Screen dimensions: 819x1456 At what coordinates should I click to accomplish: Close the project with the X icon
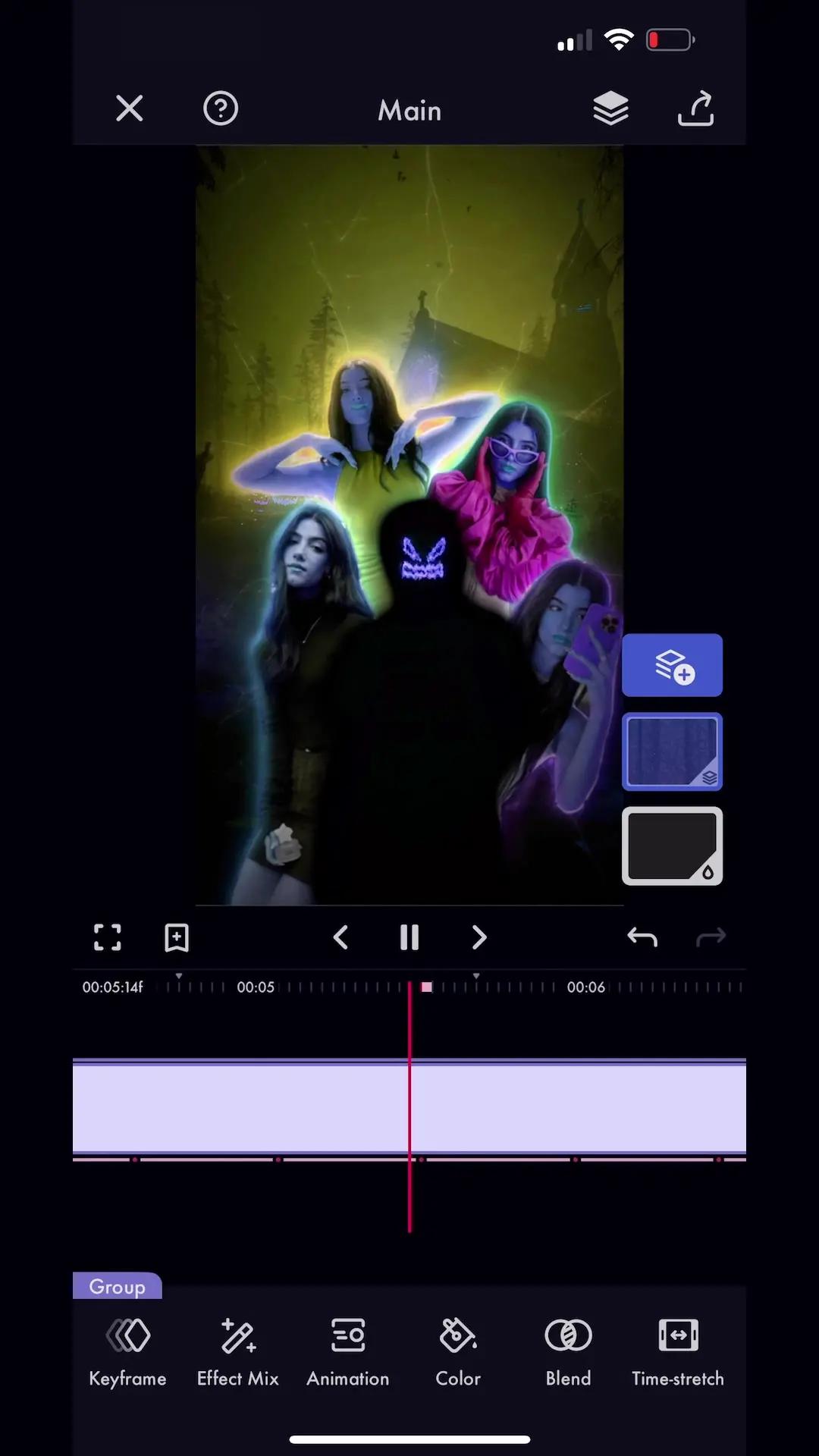point(129,108)
